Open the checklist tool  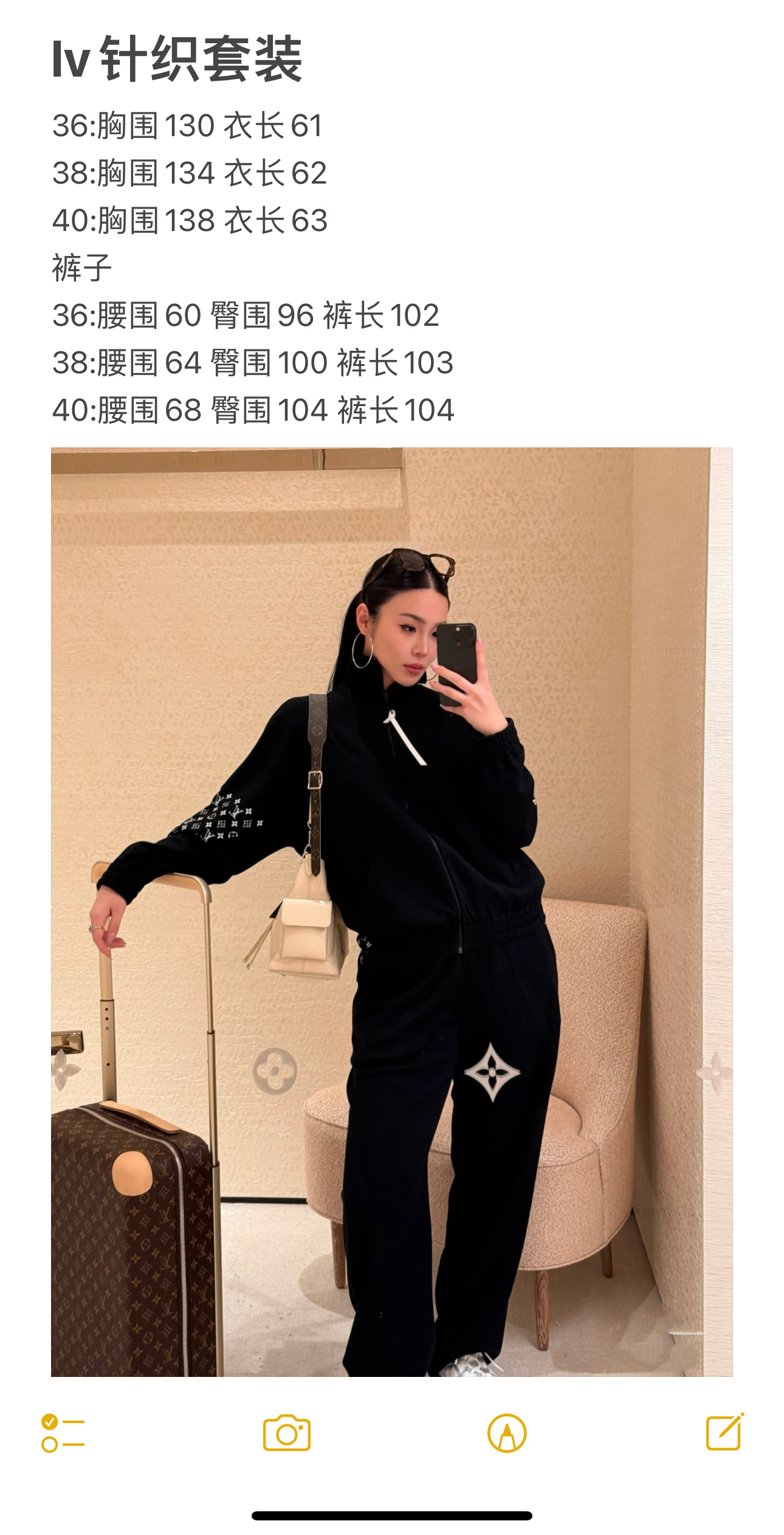click(x=63, y=1433)
